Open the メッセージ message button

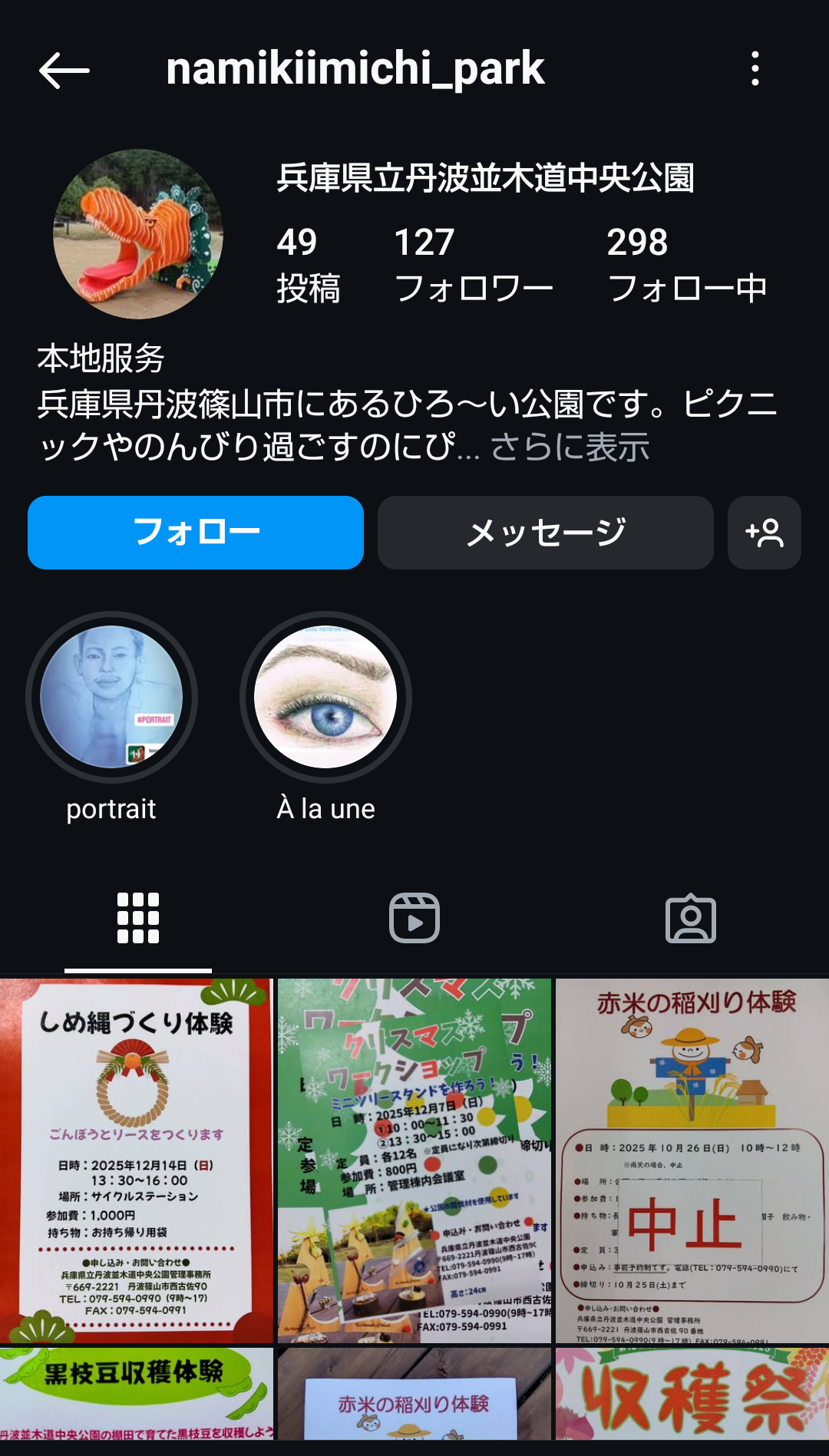click(545, 533)
